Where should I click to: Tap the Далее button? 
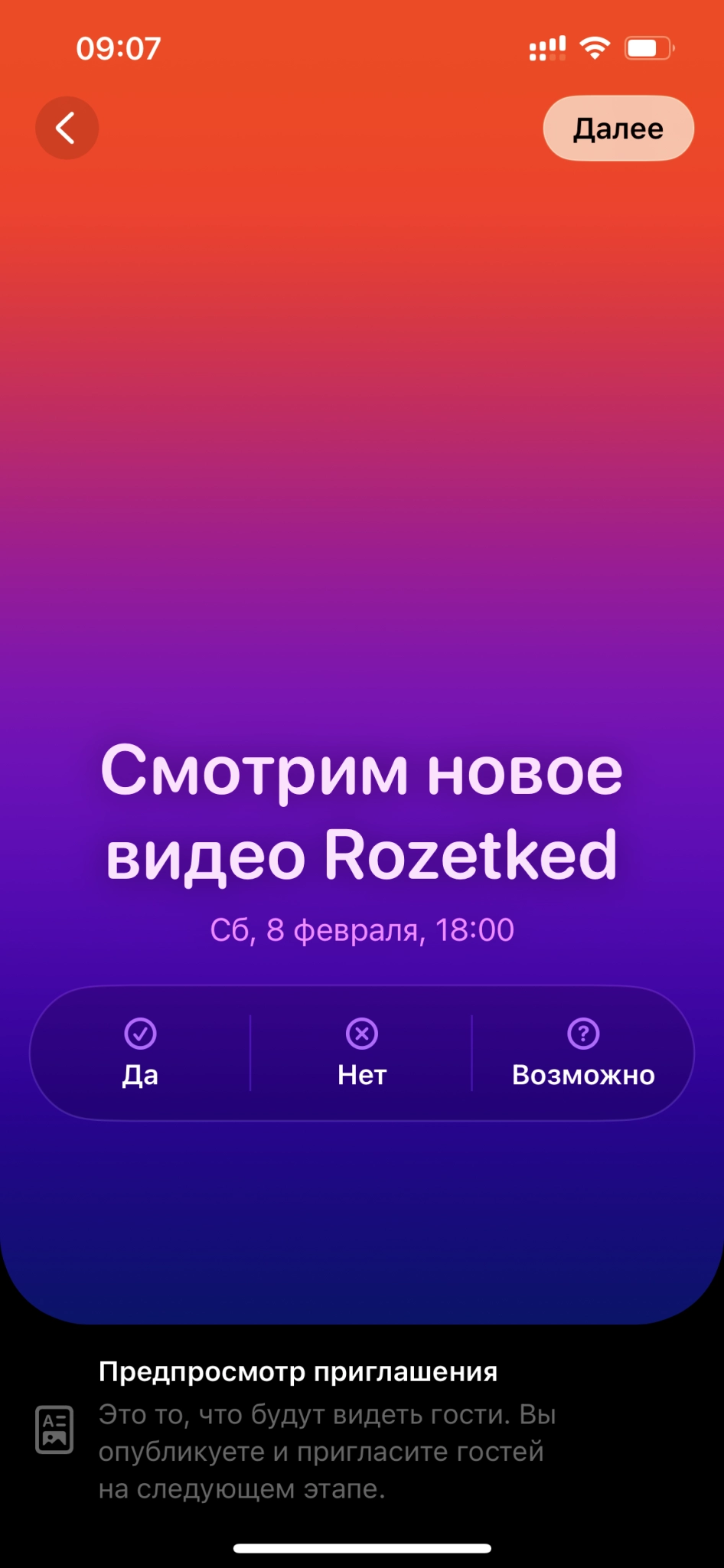tap(618, 129)
